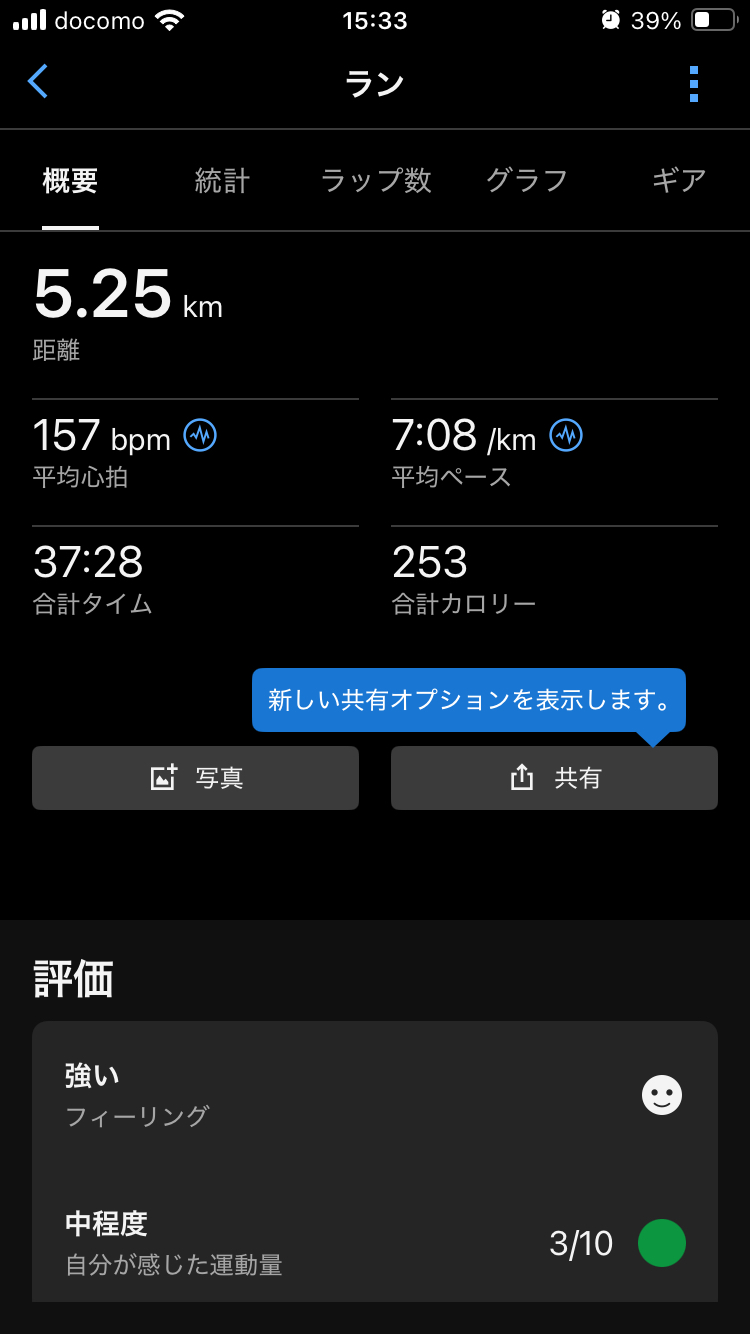This screenshot has height=1334, width=750.
Task: Open the three-dot overflow menu
Action: 694,84
